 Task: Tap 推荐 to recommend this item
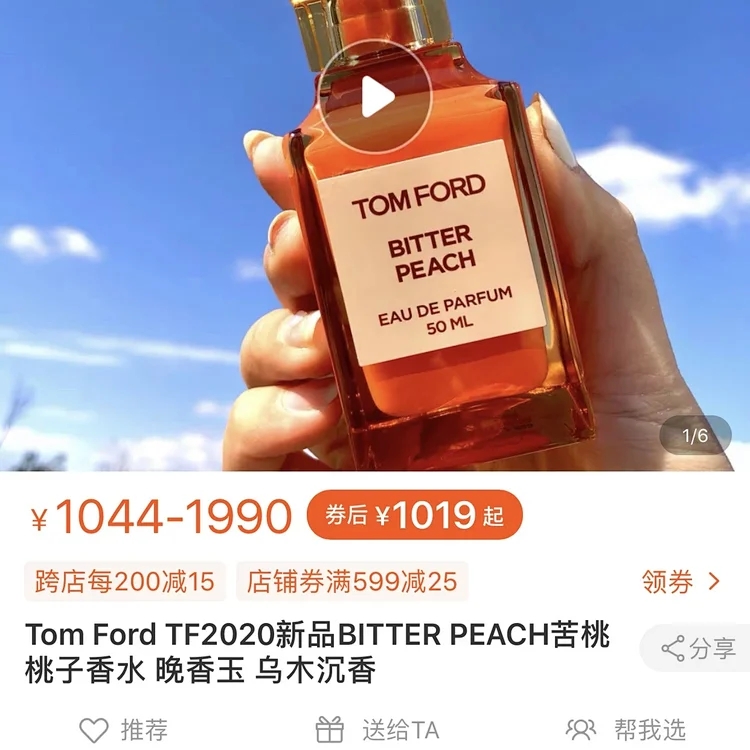click(124, 729)
